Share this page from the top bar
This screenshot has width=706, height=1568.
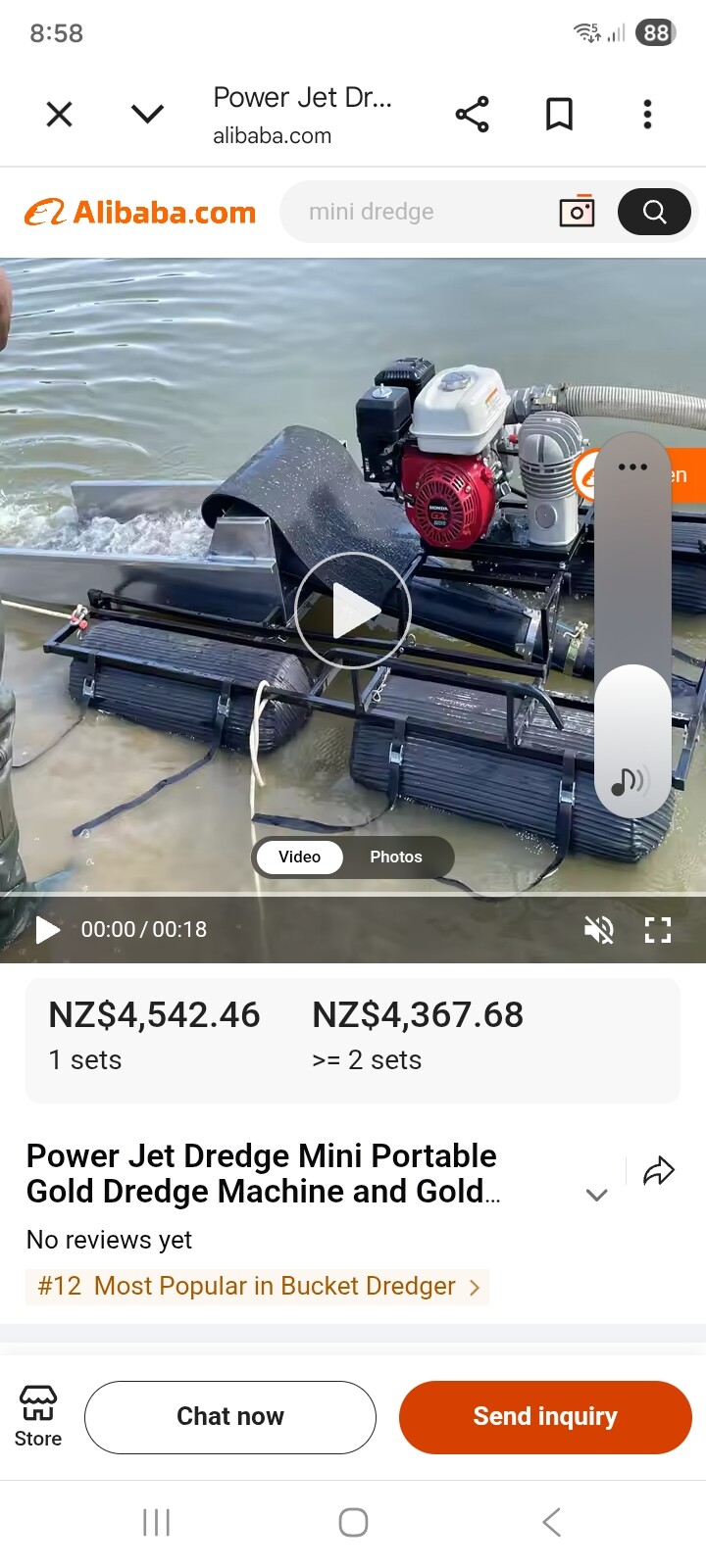pos(472,115)
